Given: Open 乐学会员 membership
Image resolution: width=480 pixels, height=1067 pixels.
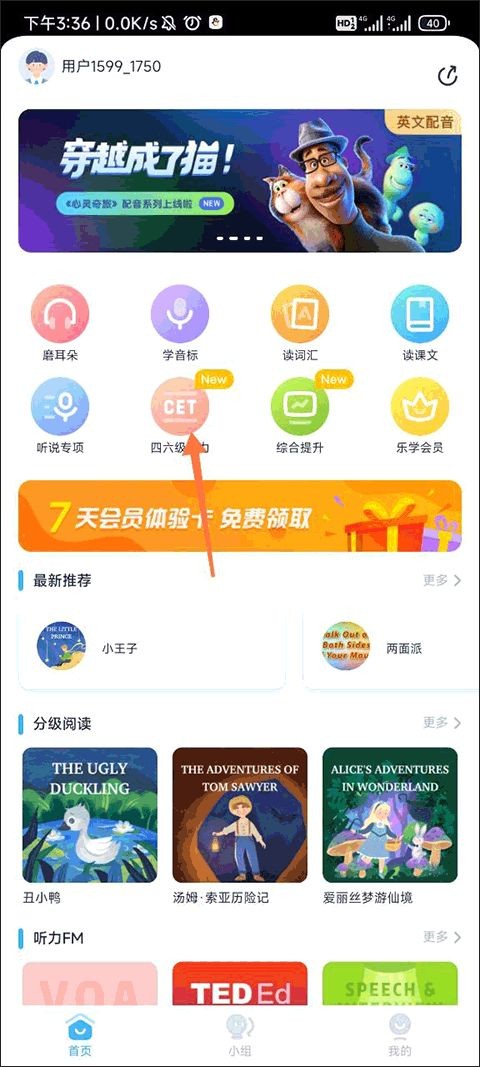Looking at the screenshot, I should 420,416.
